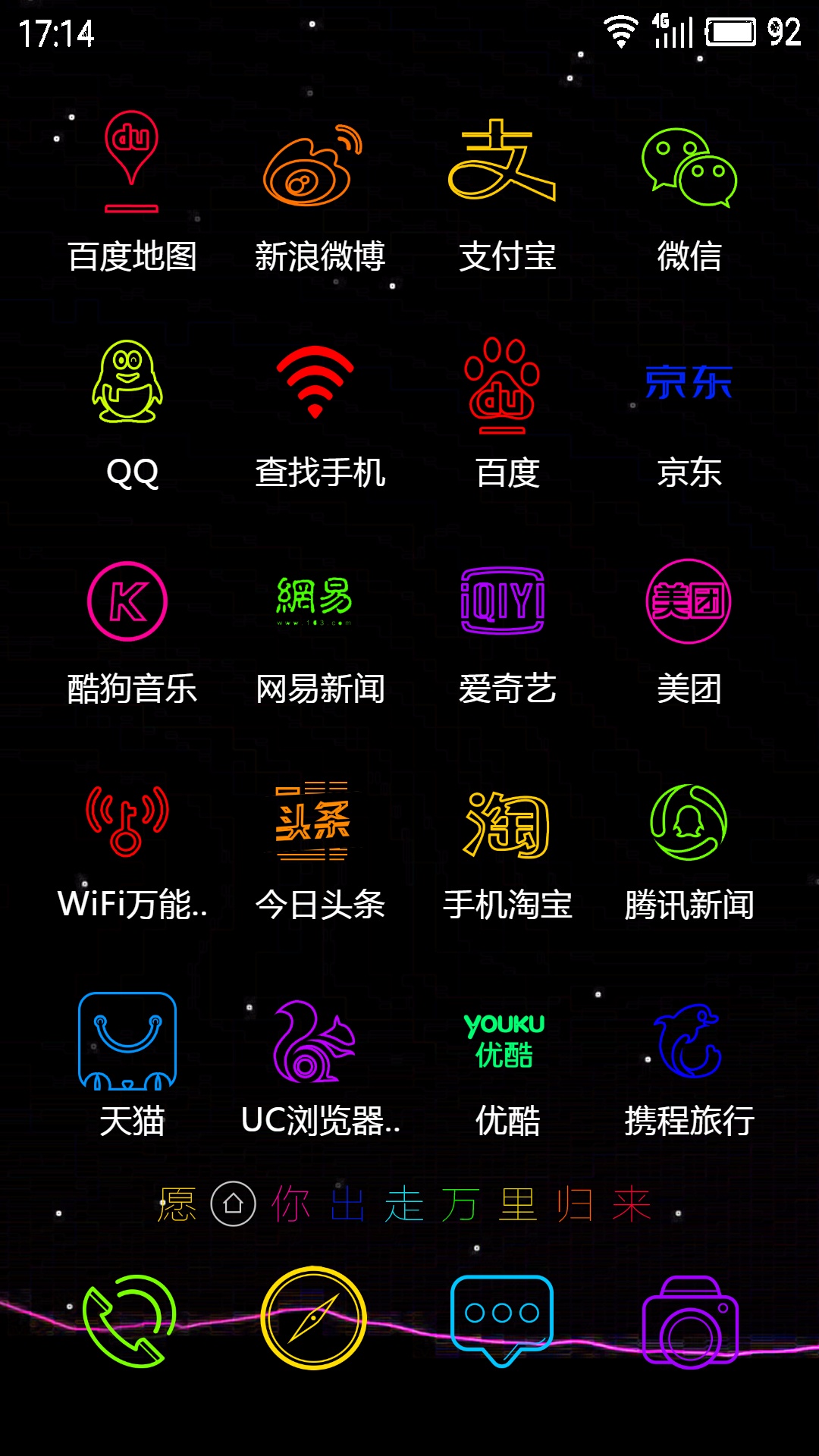Launch the compass browser in the dock

(313, 1318)
